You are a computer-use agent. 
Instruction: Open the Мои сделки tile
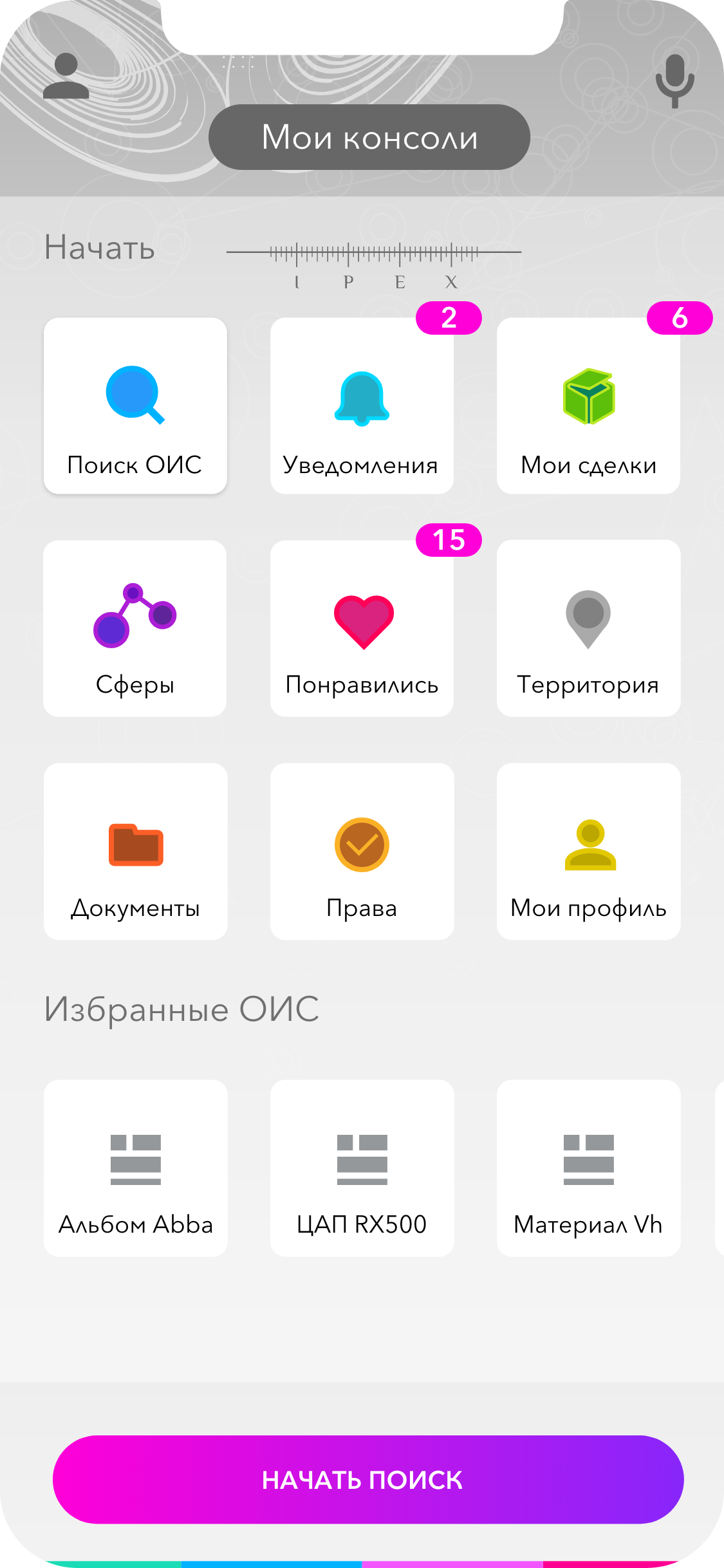tap(588, 406)
